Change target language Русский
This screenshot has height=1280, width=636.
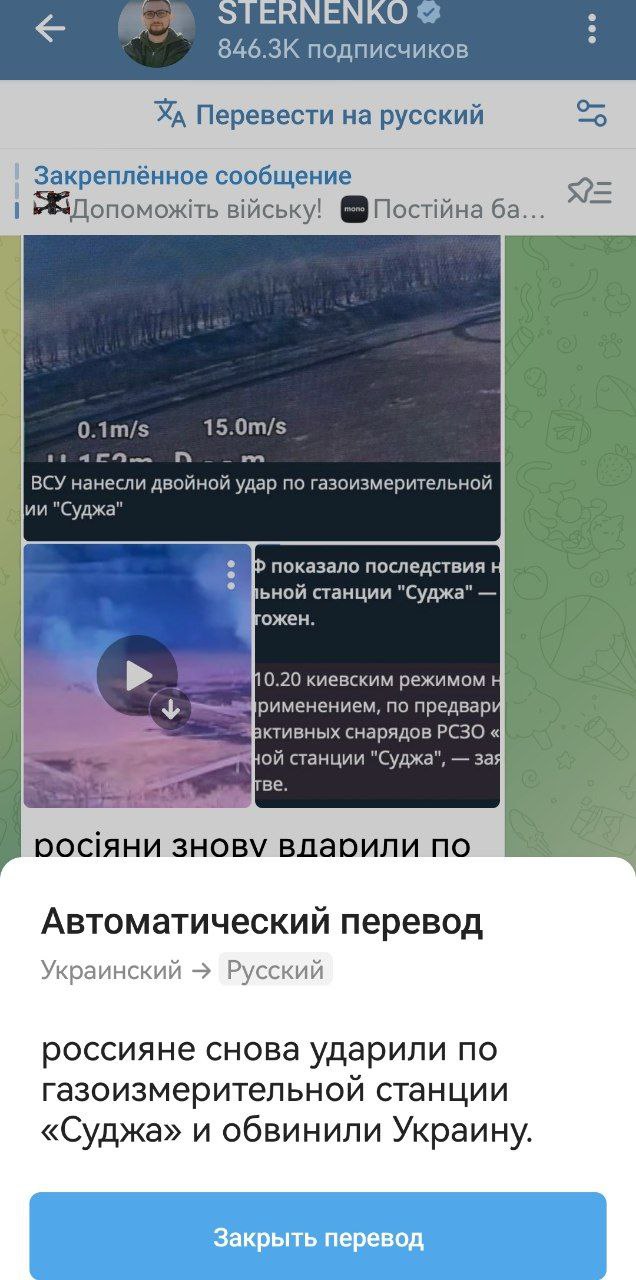(275, 970)
